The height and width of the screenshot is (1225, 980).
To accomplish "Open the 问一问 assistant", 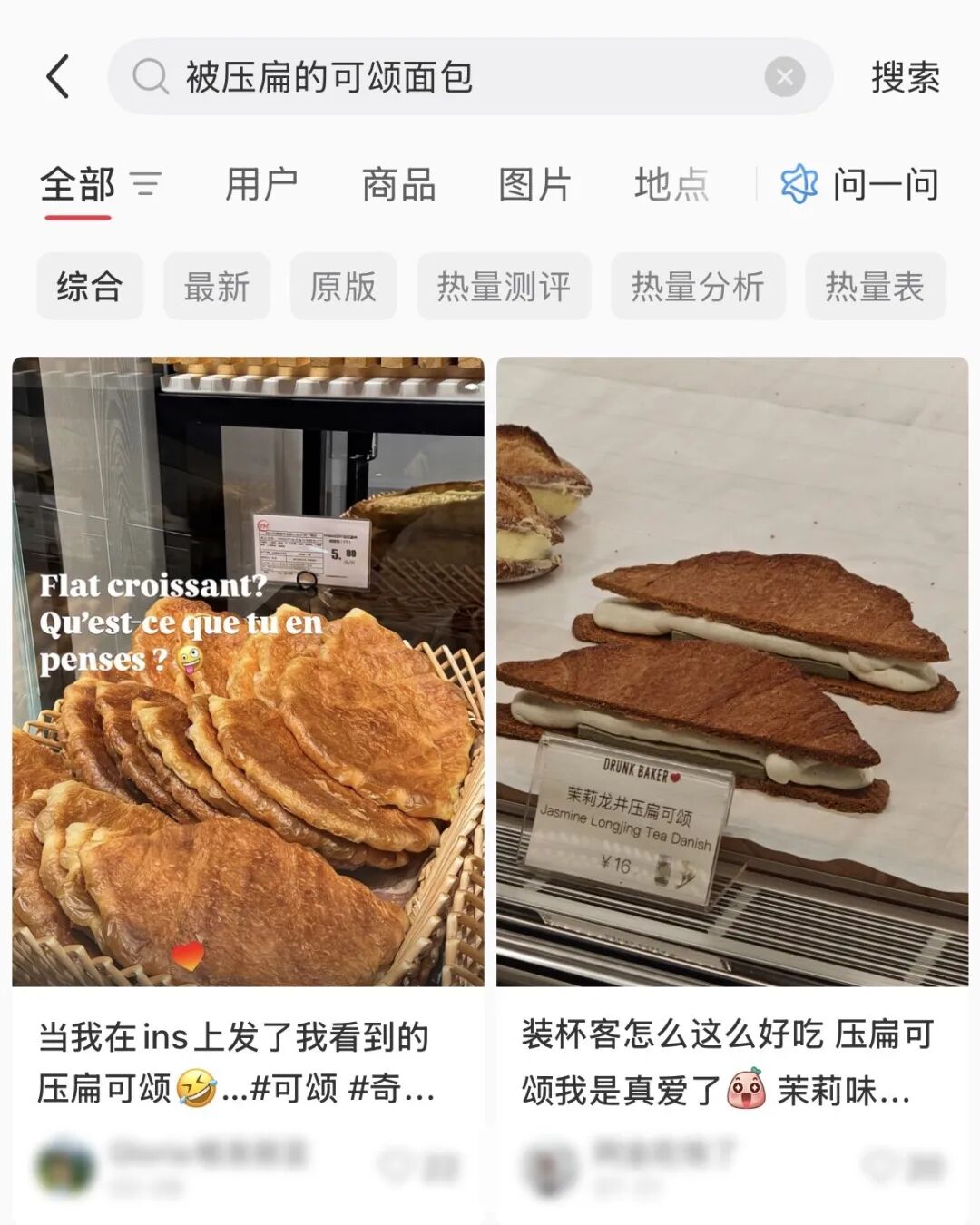I will click(x=860, y=185).
